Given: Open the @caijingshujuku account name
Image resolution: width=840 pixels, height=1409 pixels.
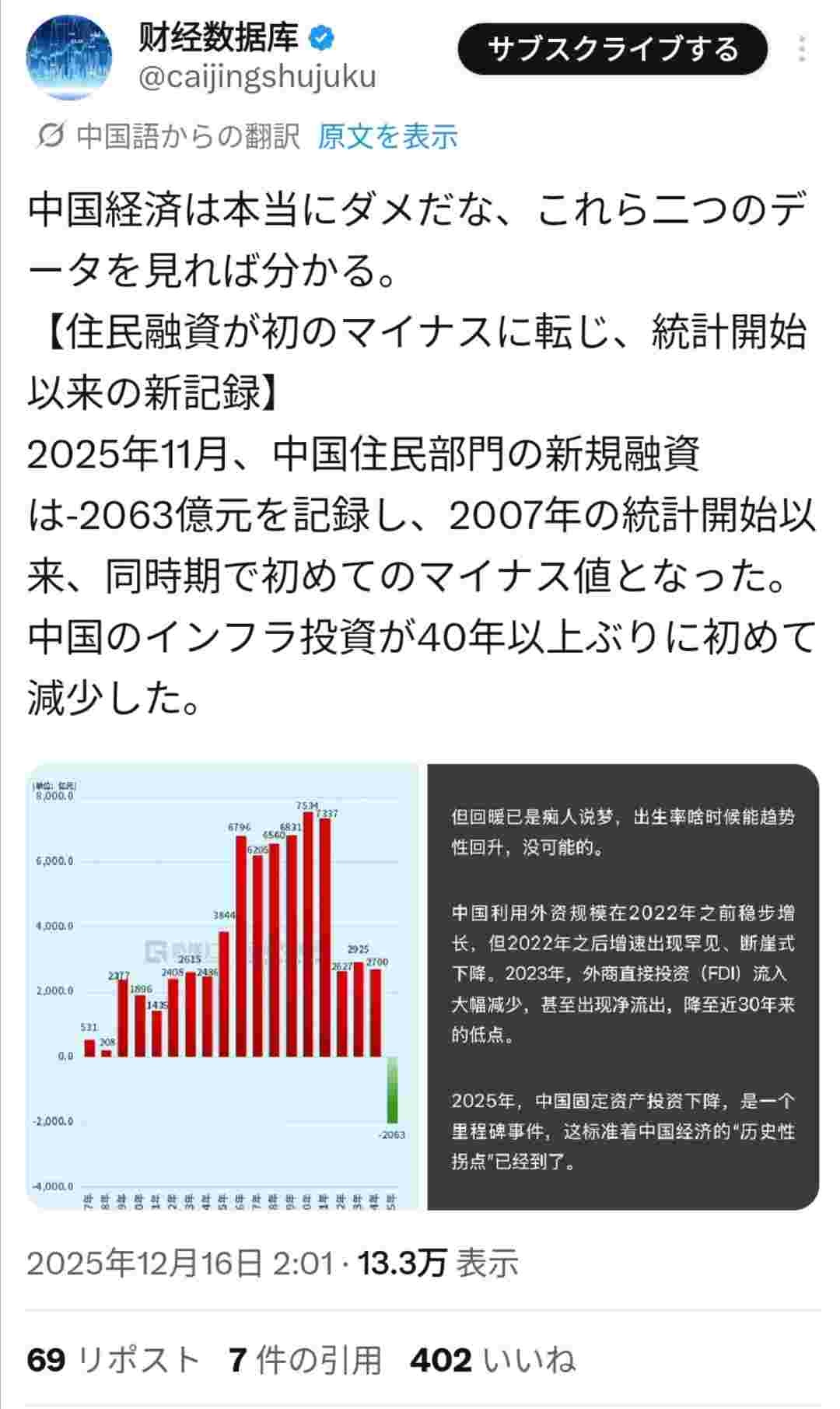Looking at the screenshot, I should 257,77.
